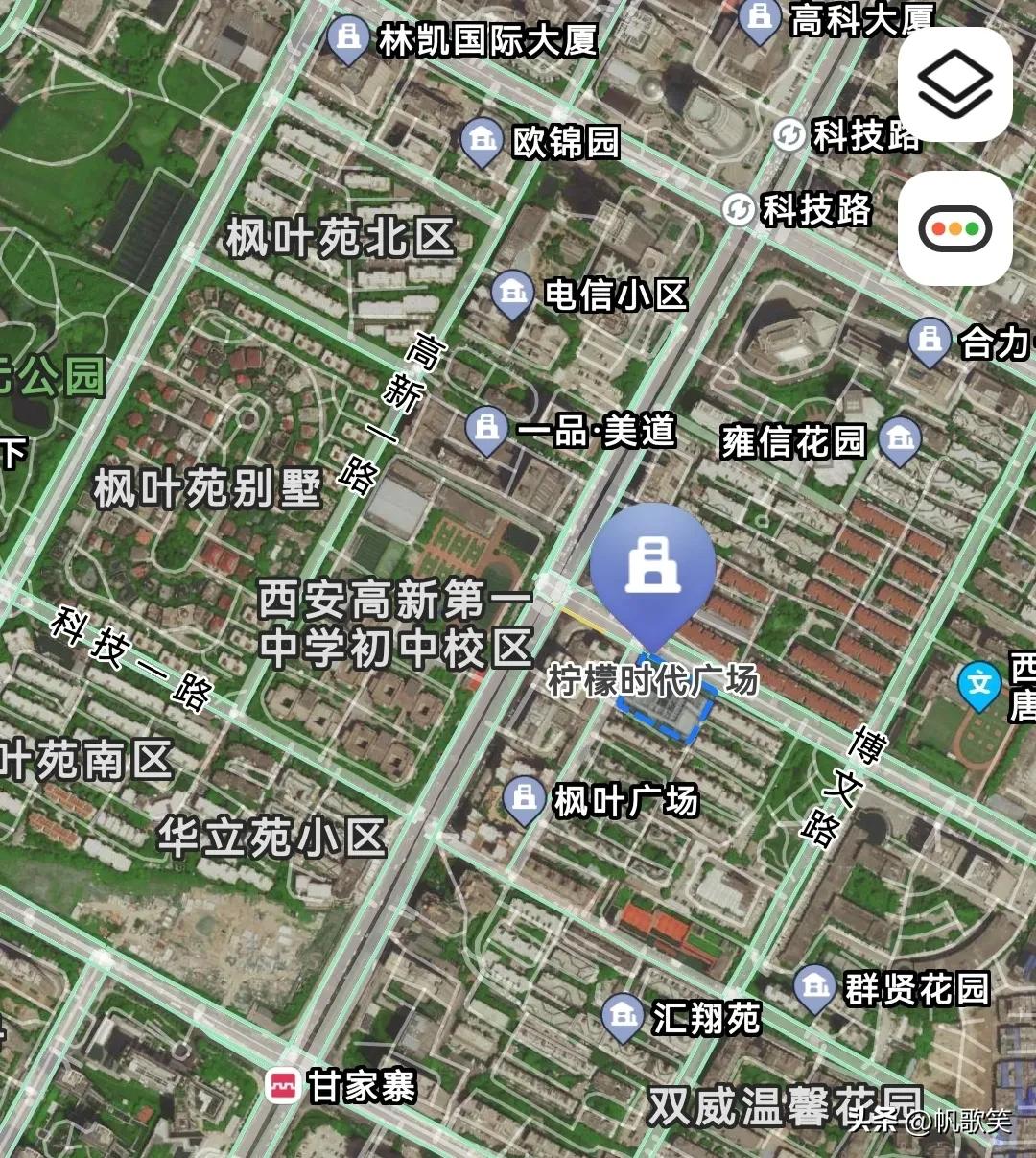This screenshot has height=1158, width=1036.
Task: Select the 高科大厦 building marker
Action: pyautogui.click(x=759, y=17)
